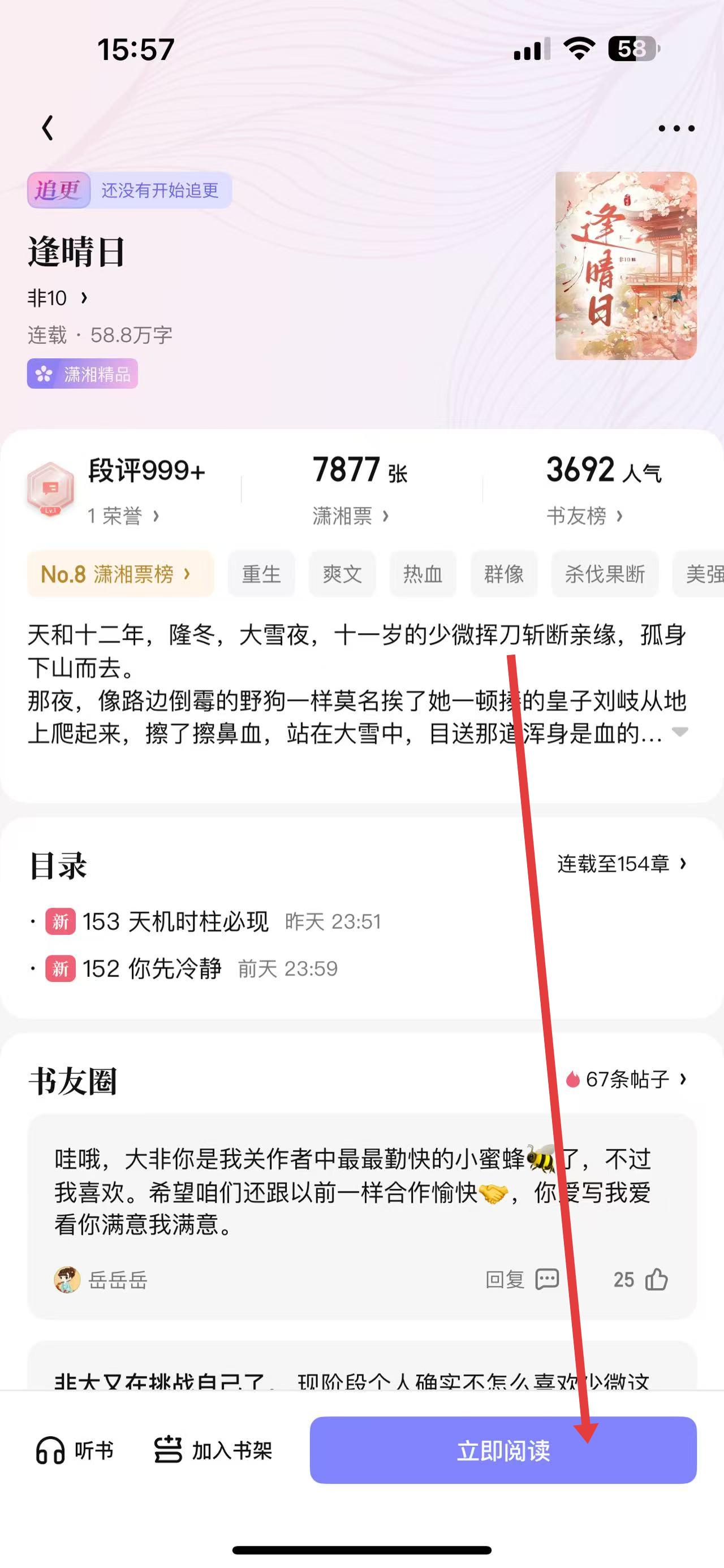Viewport: 724px width, 1568px height.
Task: Select the 群像 tag chip
Action: [503, 574]
